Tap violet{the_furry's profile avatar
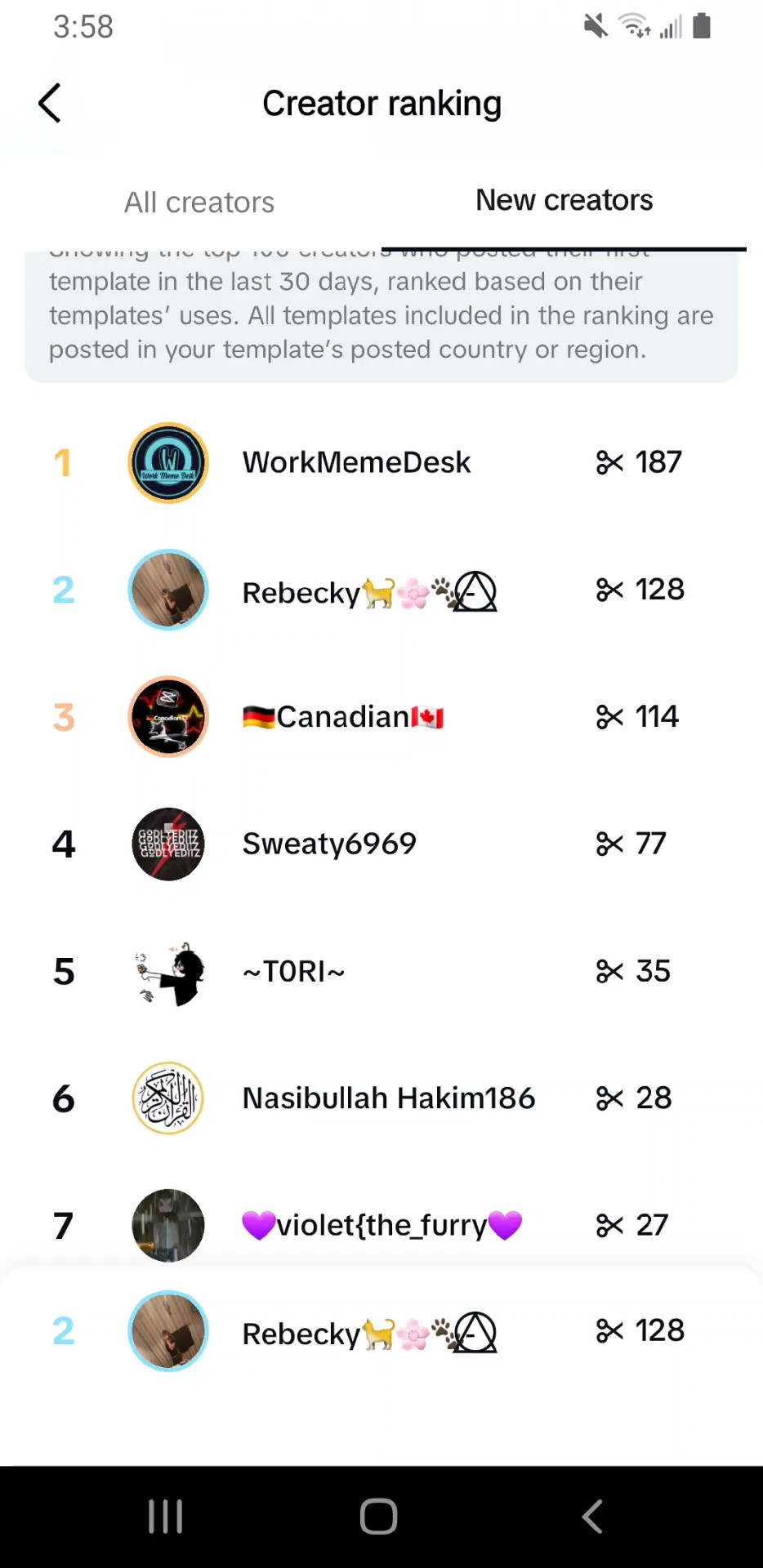 168,1225
